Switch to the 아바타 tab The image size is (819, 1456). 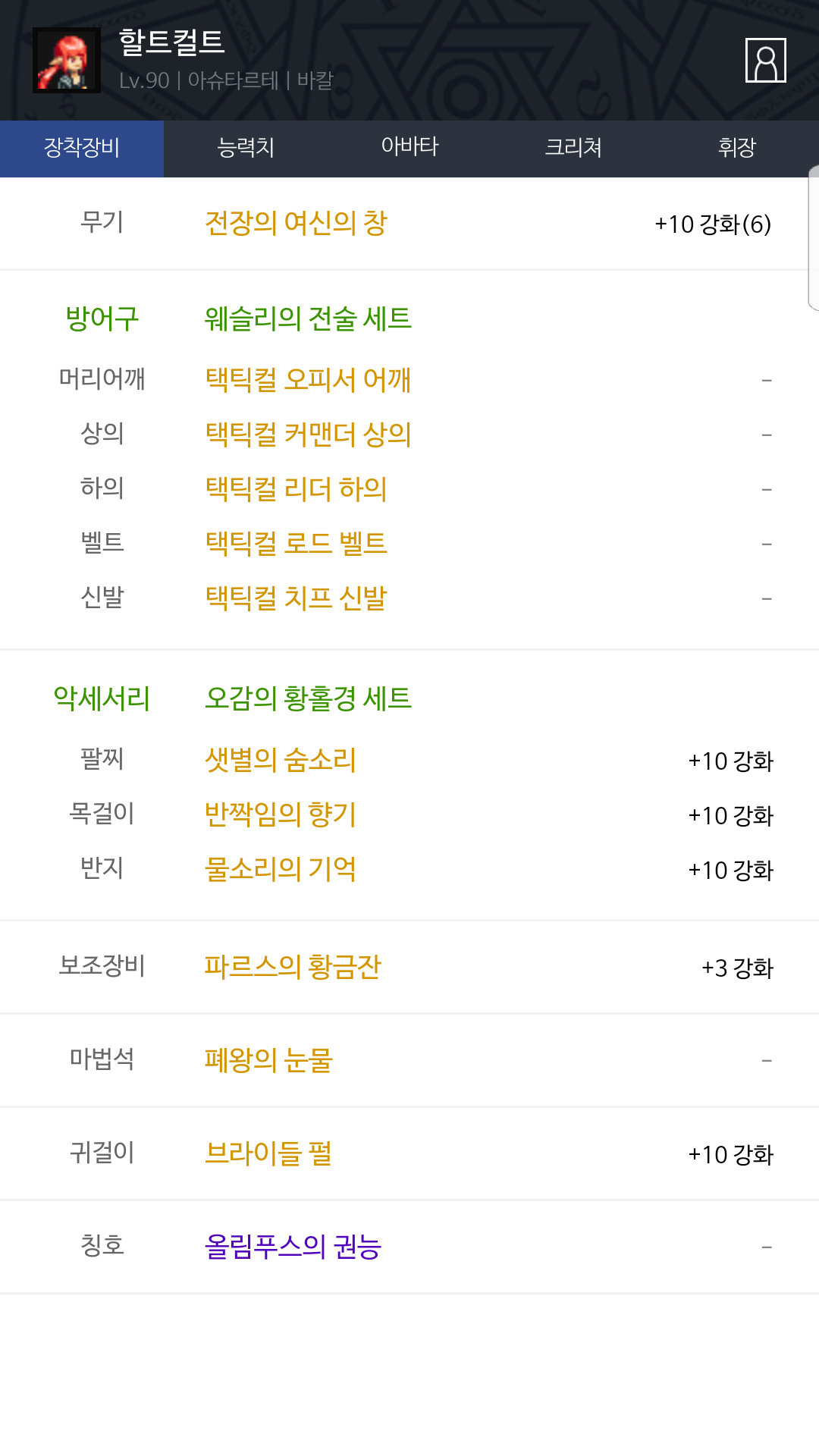click(409, 149)
